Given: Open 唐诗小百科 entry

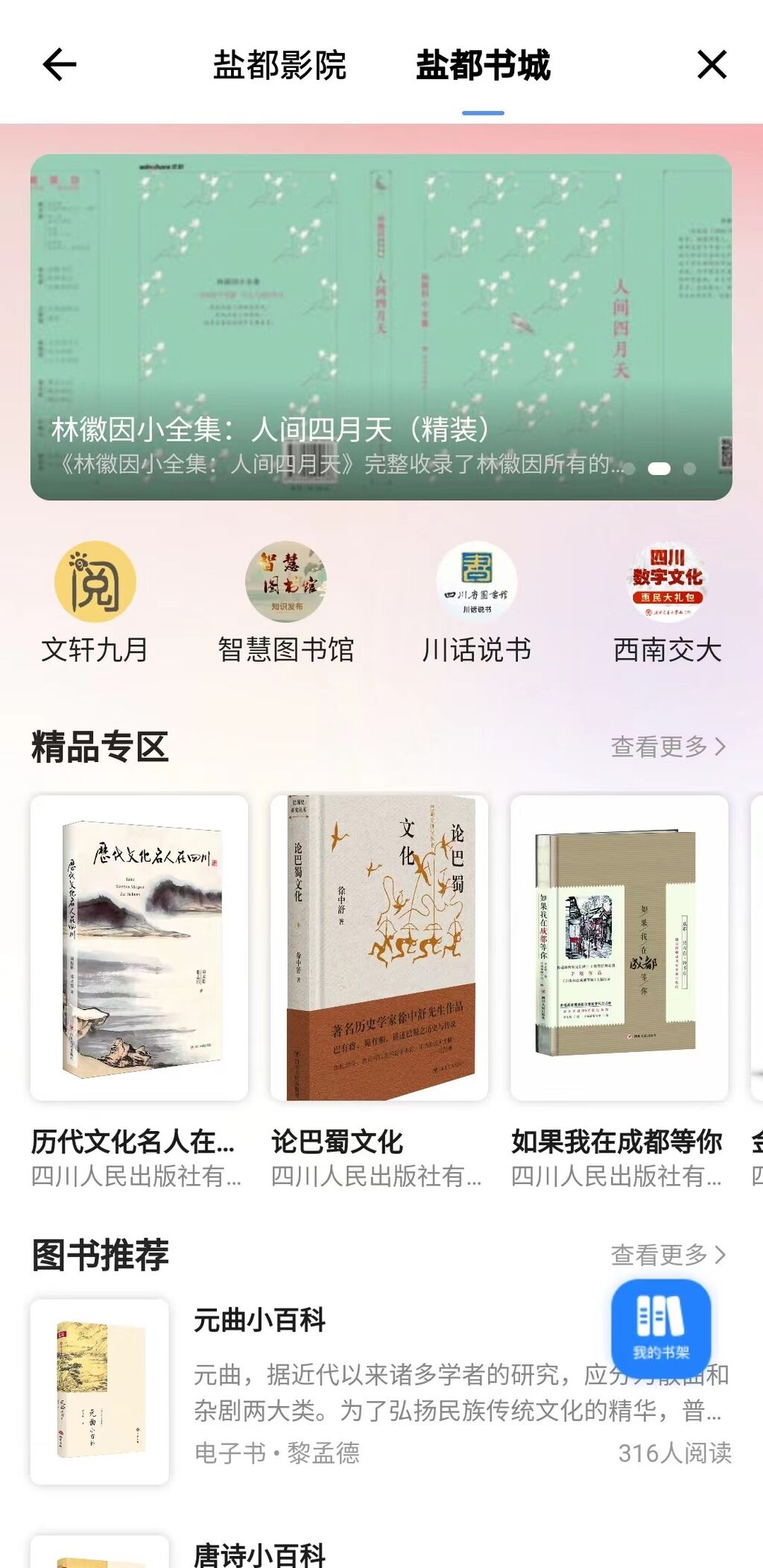Looking at the screenshot, I should click(259, 1554).
